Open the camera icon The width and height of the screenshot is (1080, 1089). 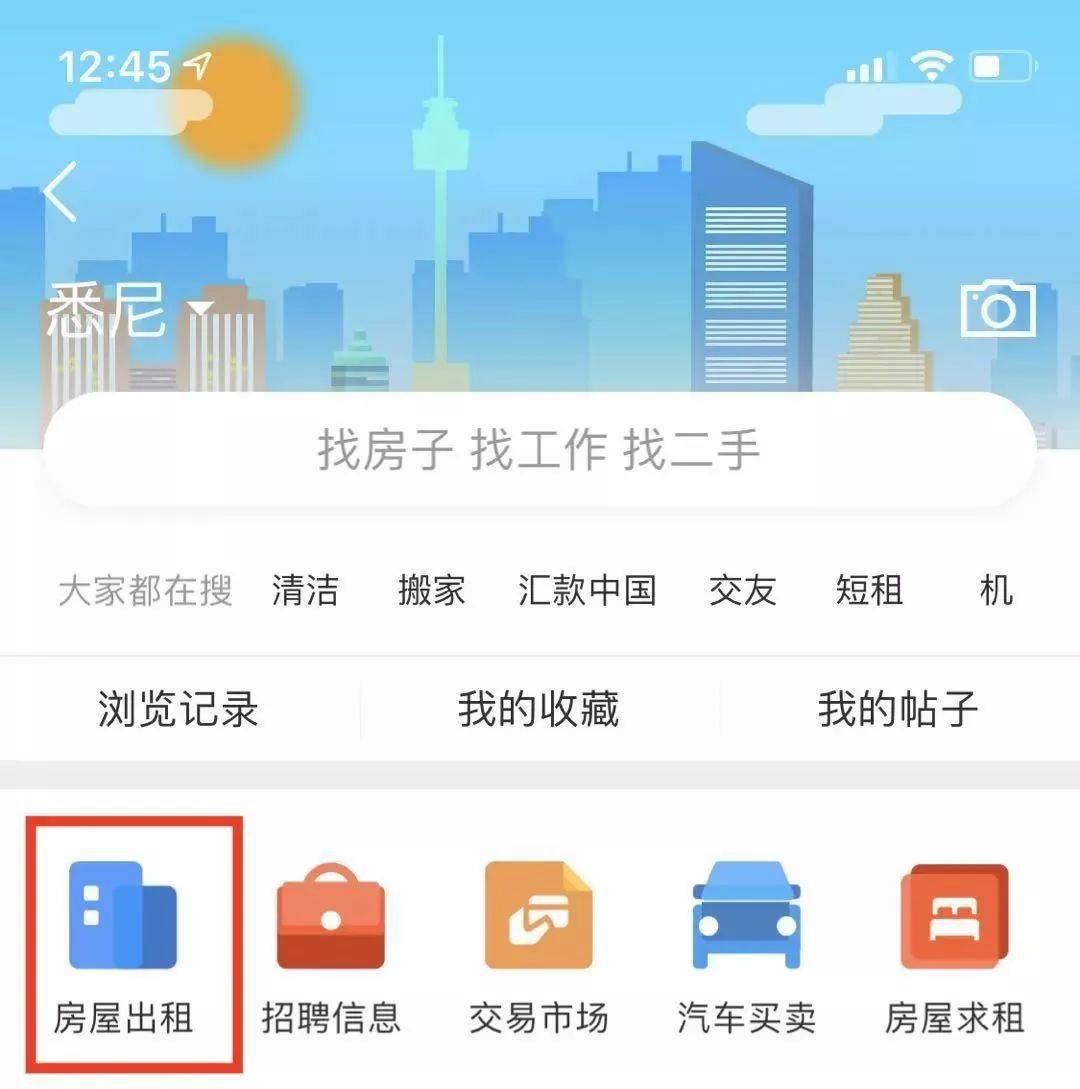(x=997, y=310)
